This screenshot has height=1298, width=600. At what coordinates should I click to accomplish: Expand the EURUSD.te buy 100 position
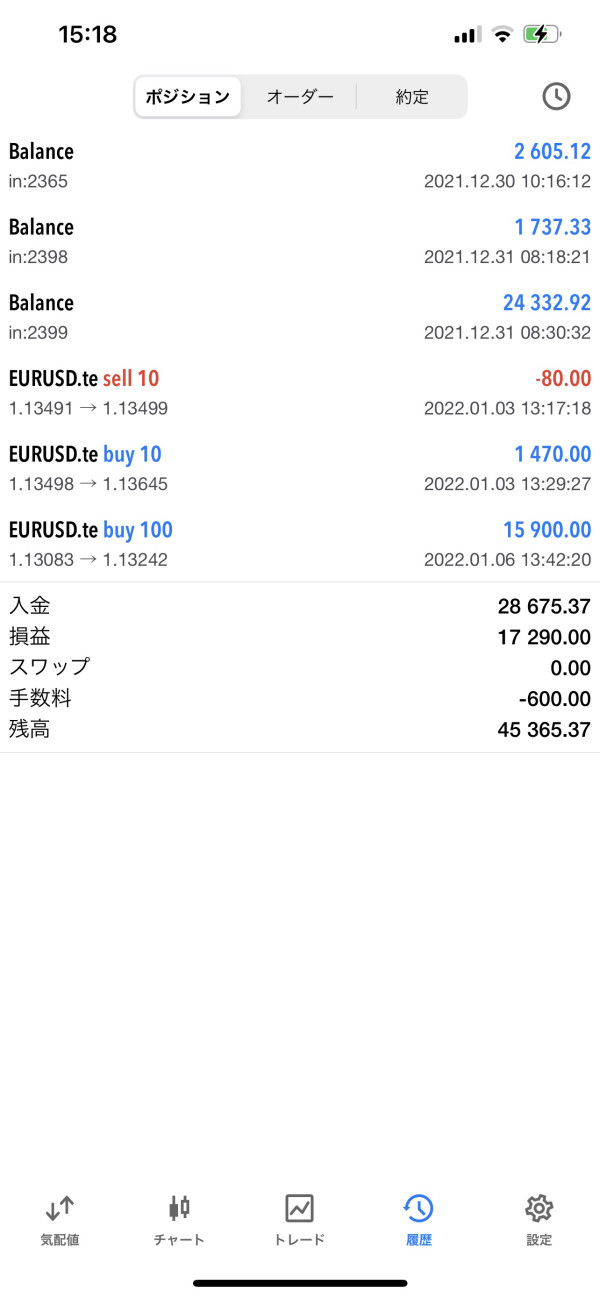click(300, 543)
